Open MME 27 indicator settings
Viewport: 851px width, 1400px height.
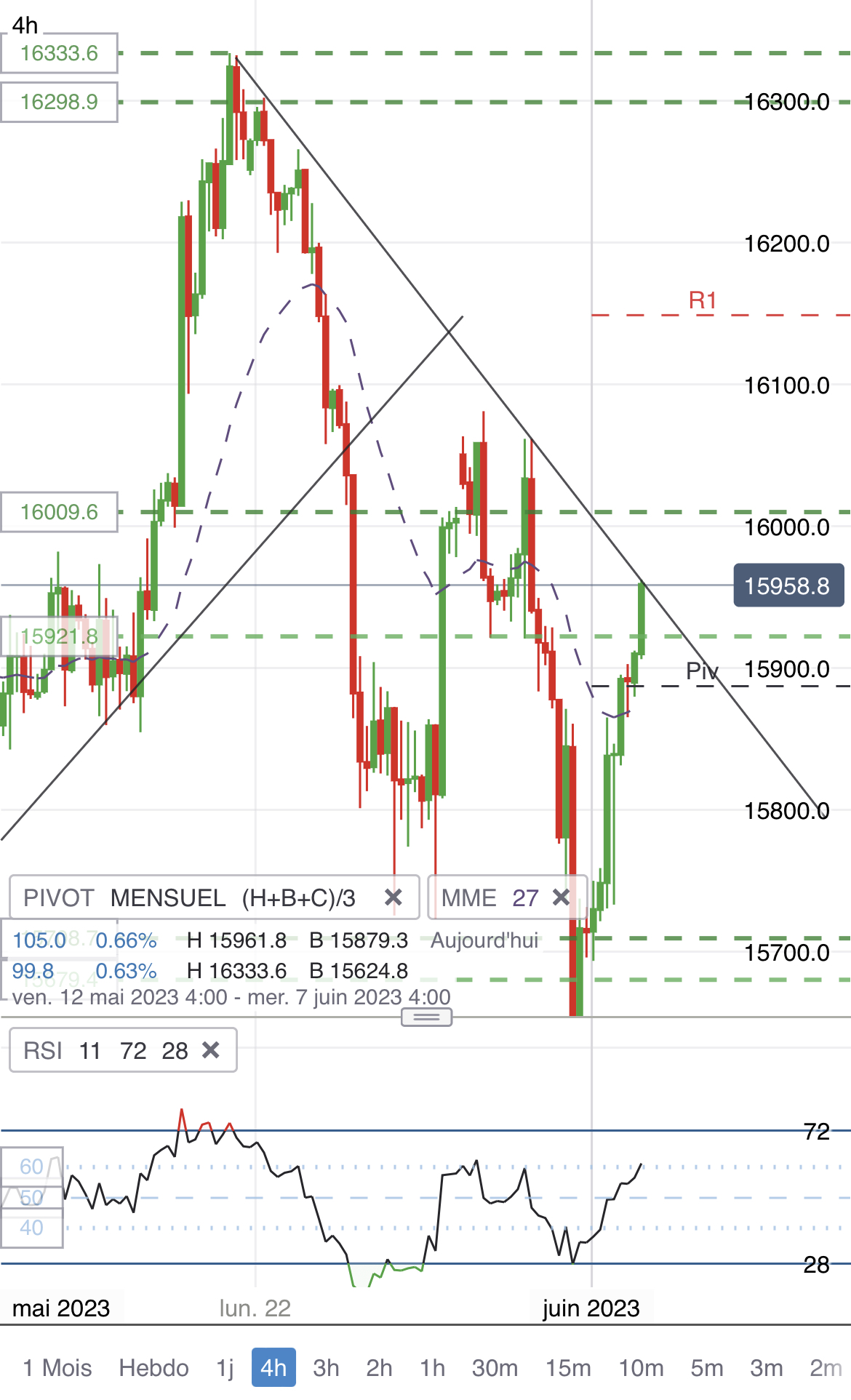pyautogui.click(x=489, y=897)
